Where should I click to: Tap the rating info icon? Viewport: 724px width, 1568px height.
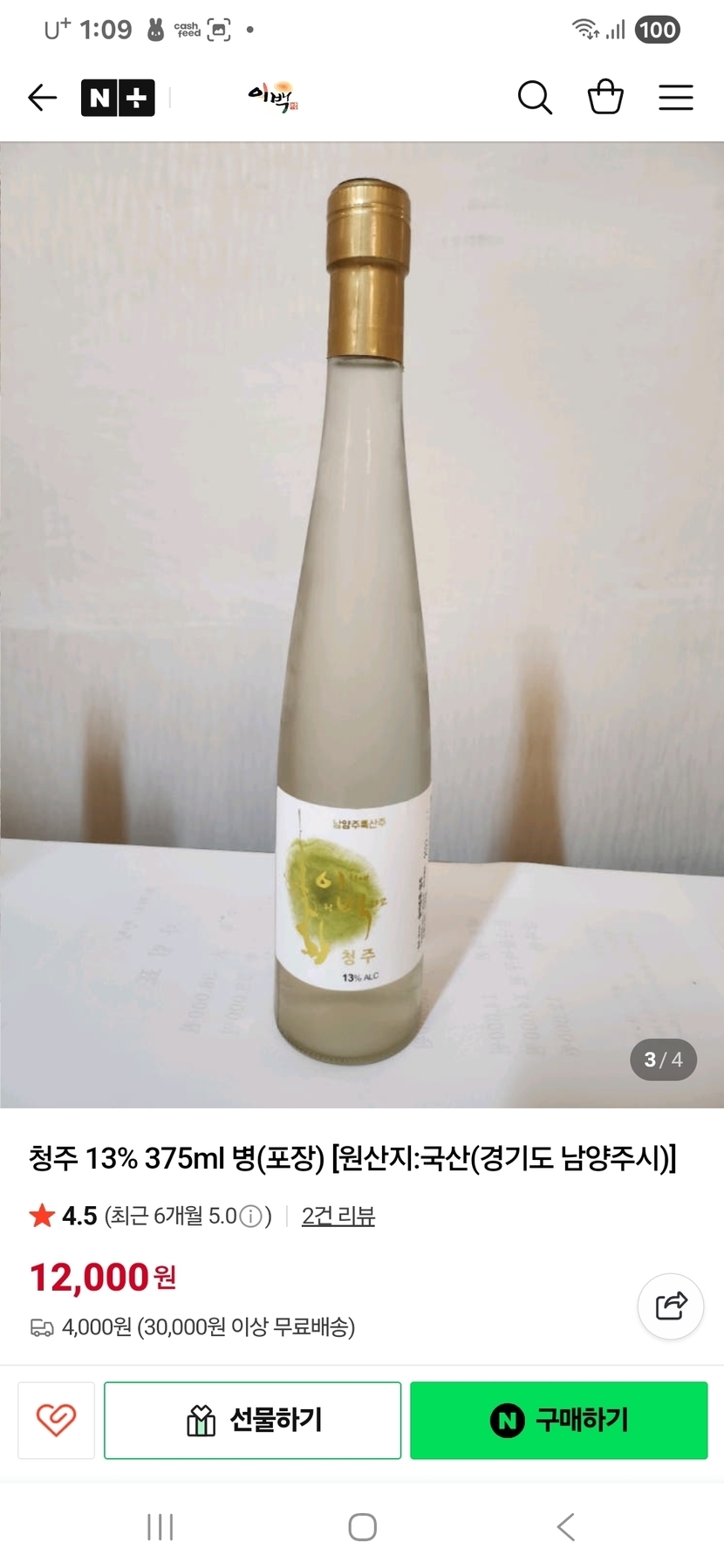click(250, 1217)
